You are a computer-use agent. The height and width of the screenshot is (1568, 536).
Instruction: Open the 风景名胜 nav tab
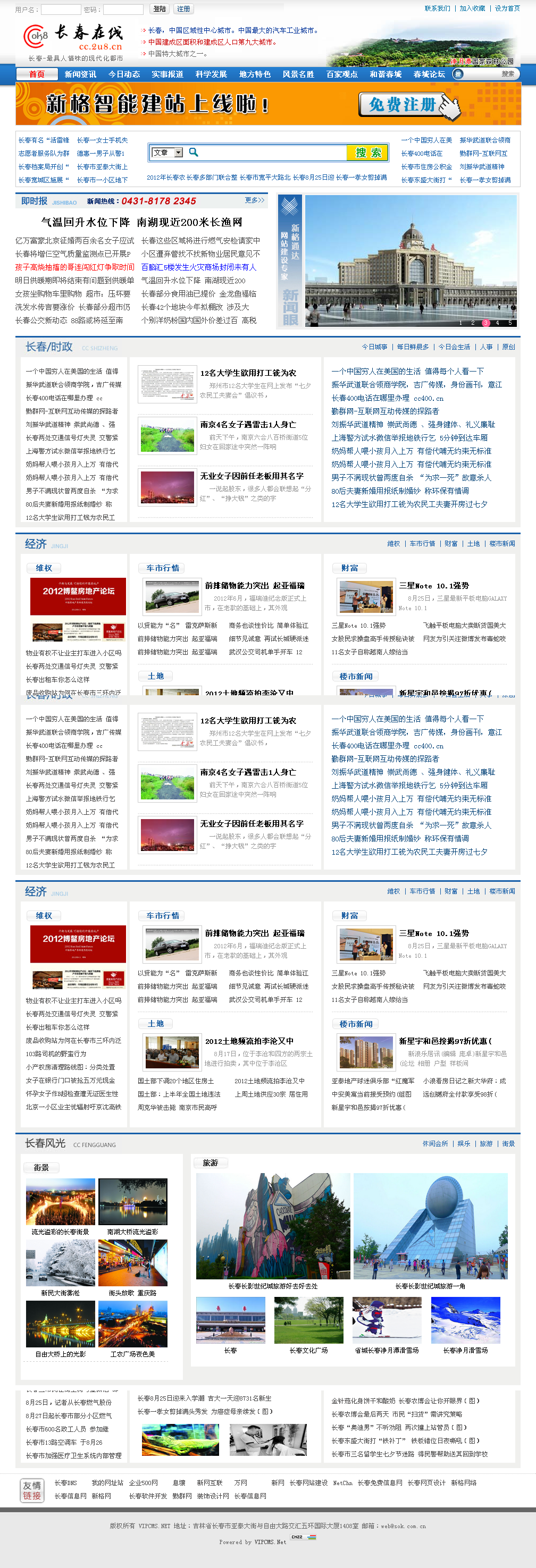coord(298,74)
